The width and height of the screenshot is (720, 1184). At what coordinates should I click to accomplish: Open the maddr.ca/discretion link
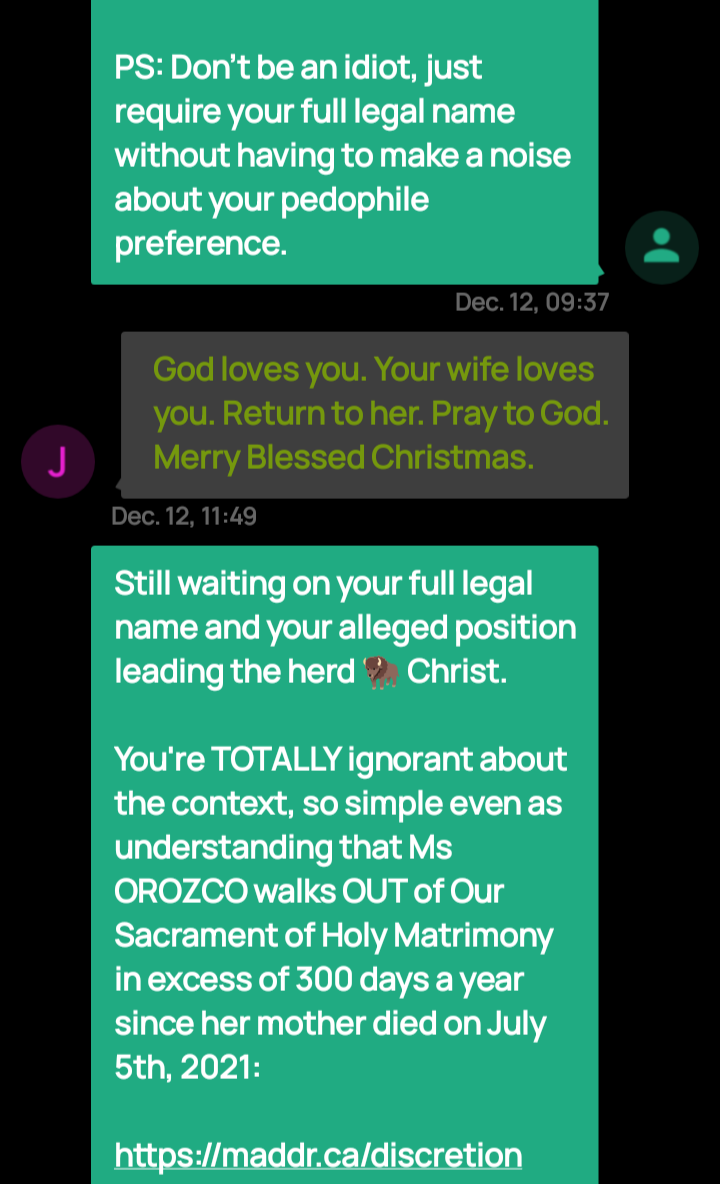[x=318, y=1155]
